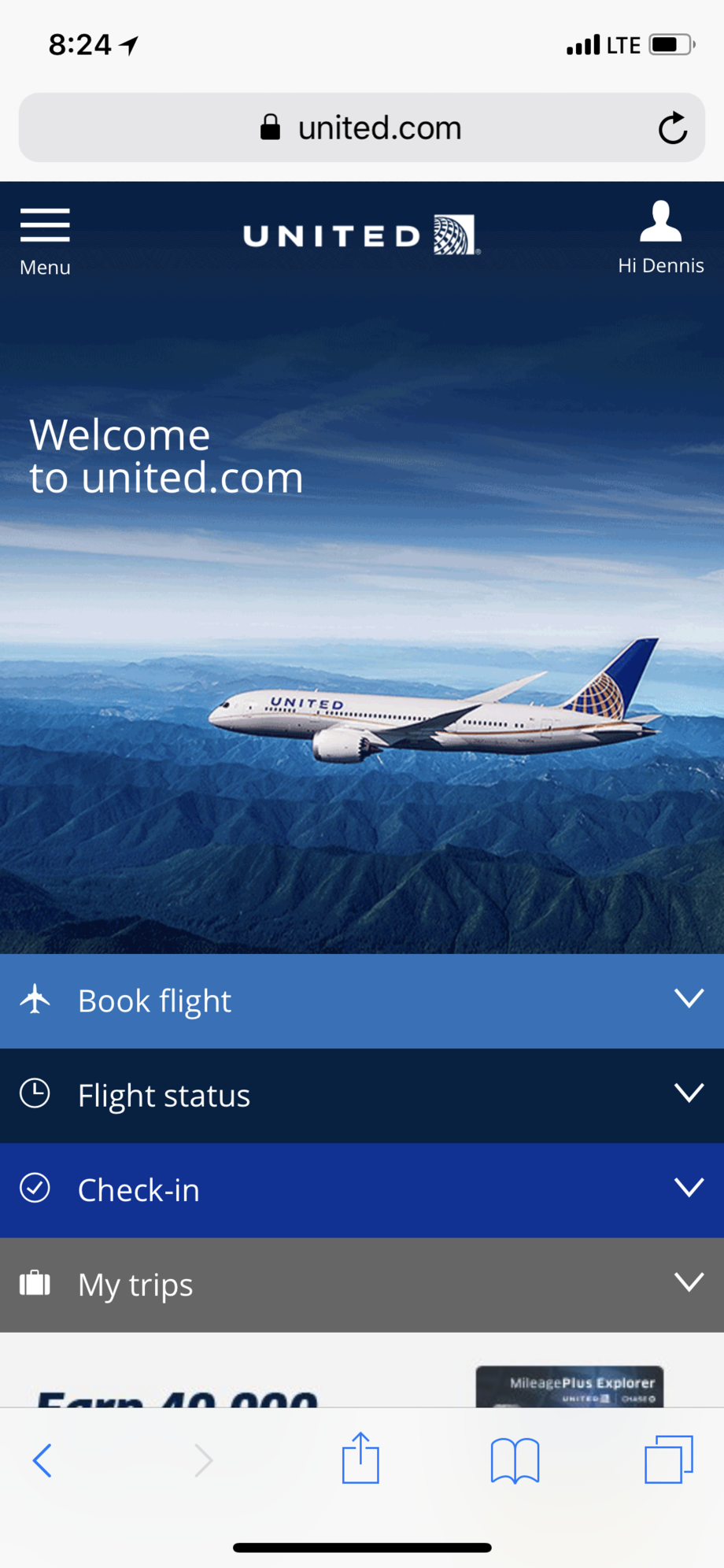Open Safari bookmarks

coord(515,1460)
